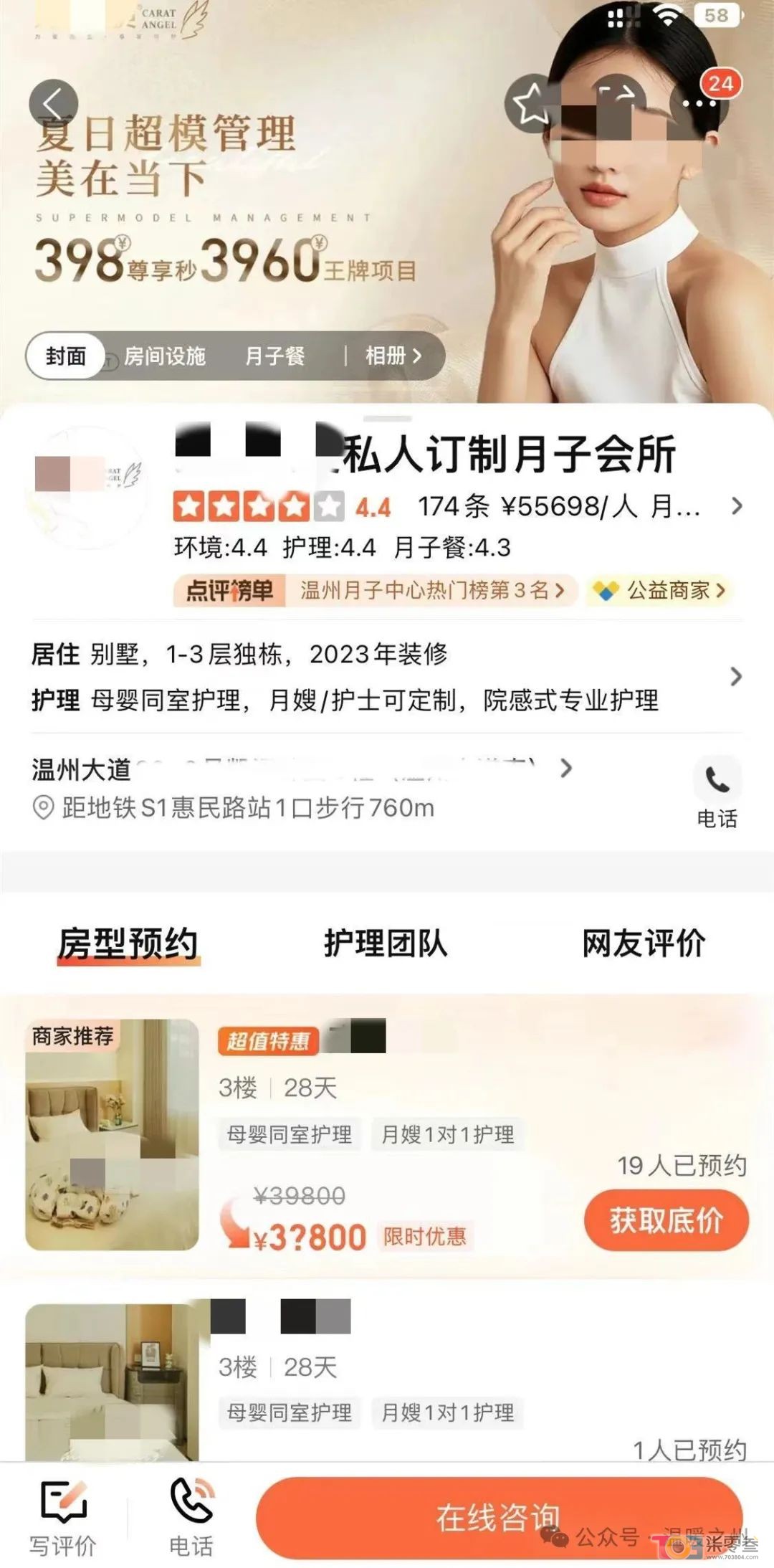
Task: Tap 获取底价 for the ¥39800 room
Action: (x=666, y=1220)
